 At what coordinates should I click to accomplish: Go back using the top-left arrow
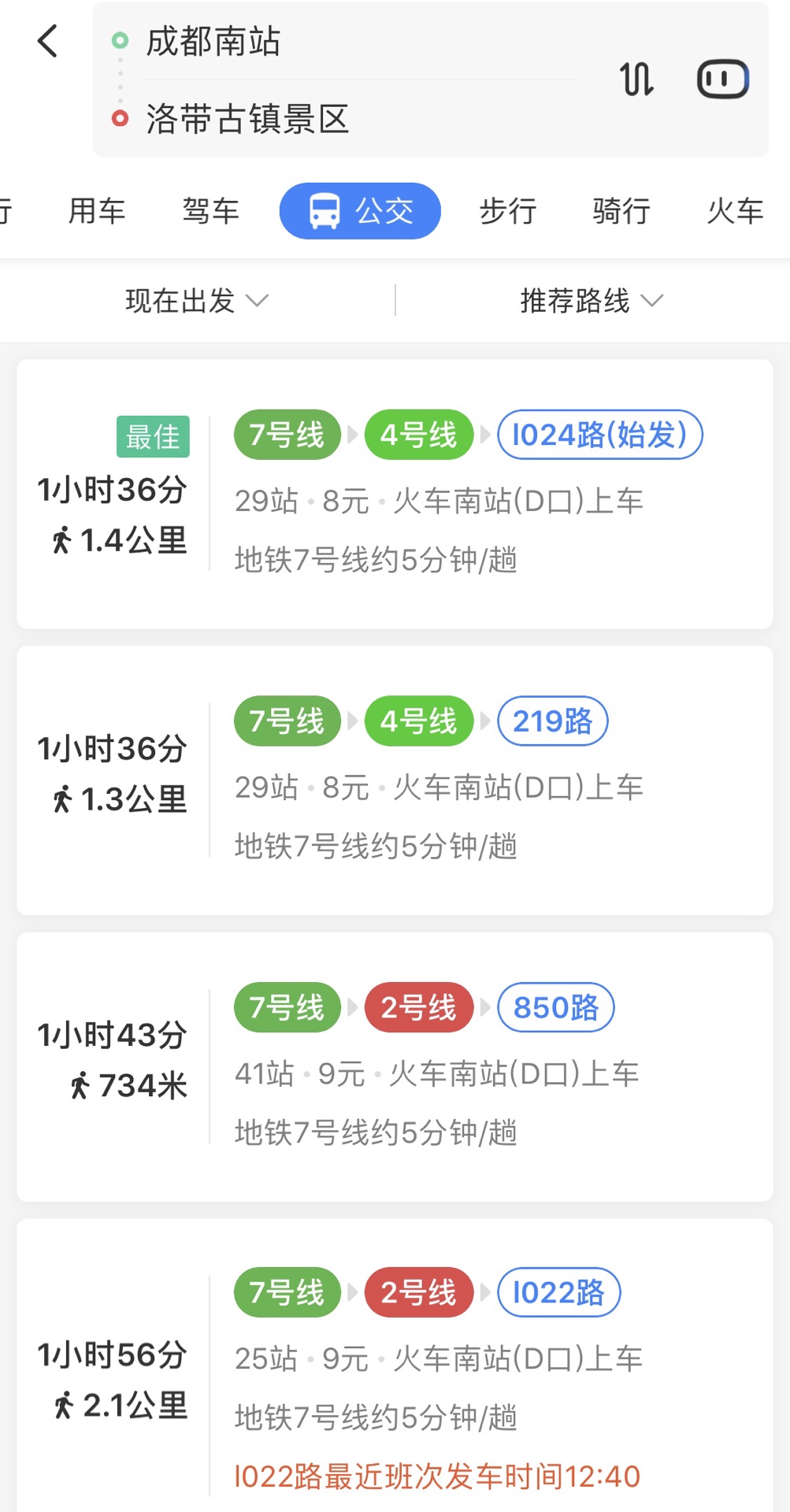(48, 41)
